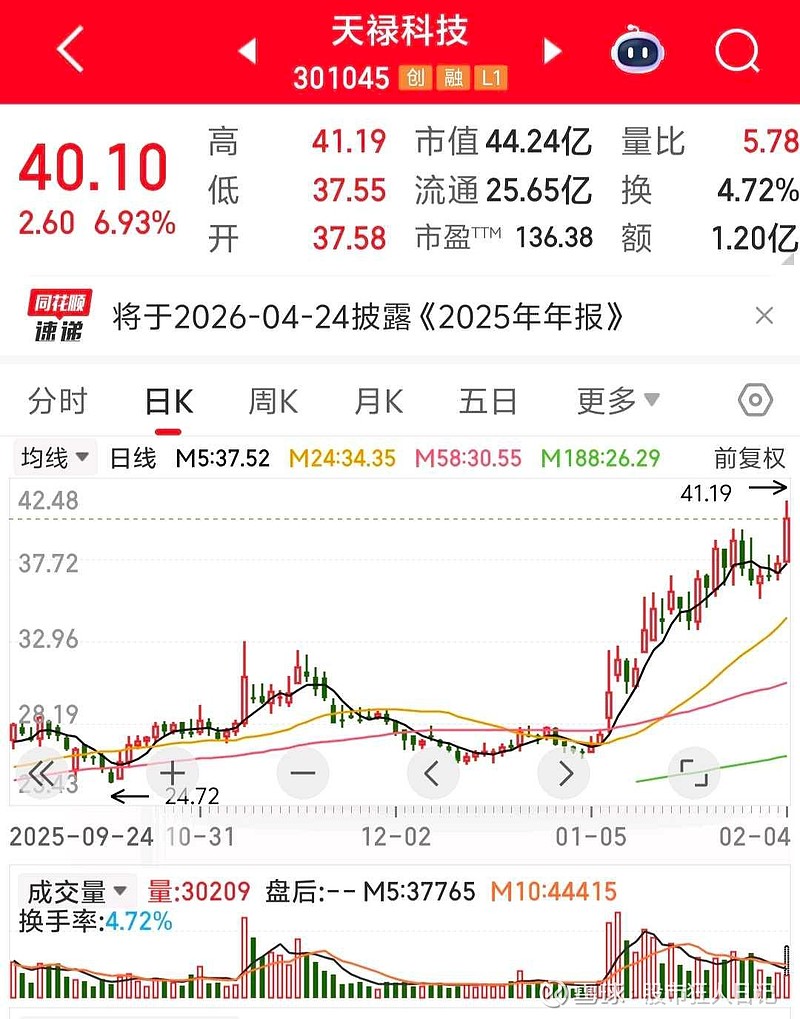Zoom out of chart with minus icon
800x1019 pixels.
click(303, 772)
